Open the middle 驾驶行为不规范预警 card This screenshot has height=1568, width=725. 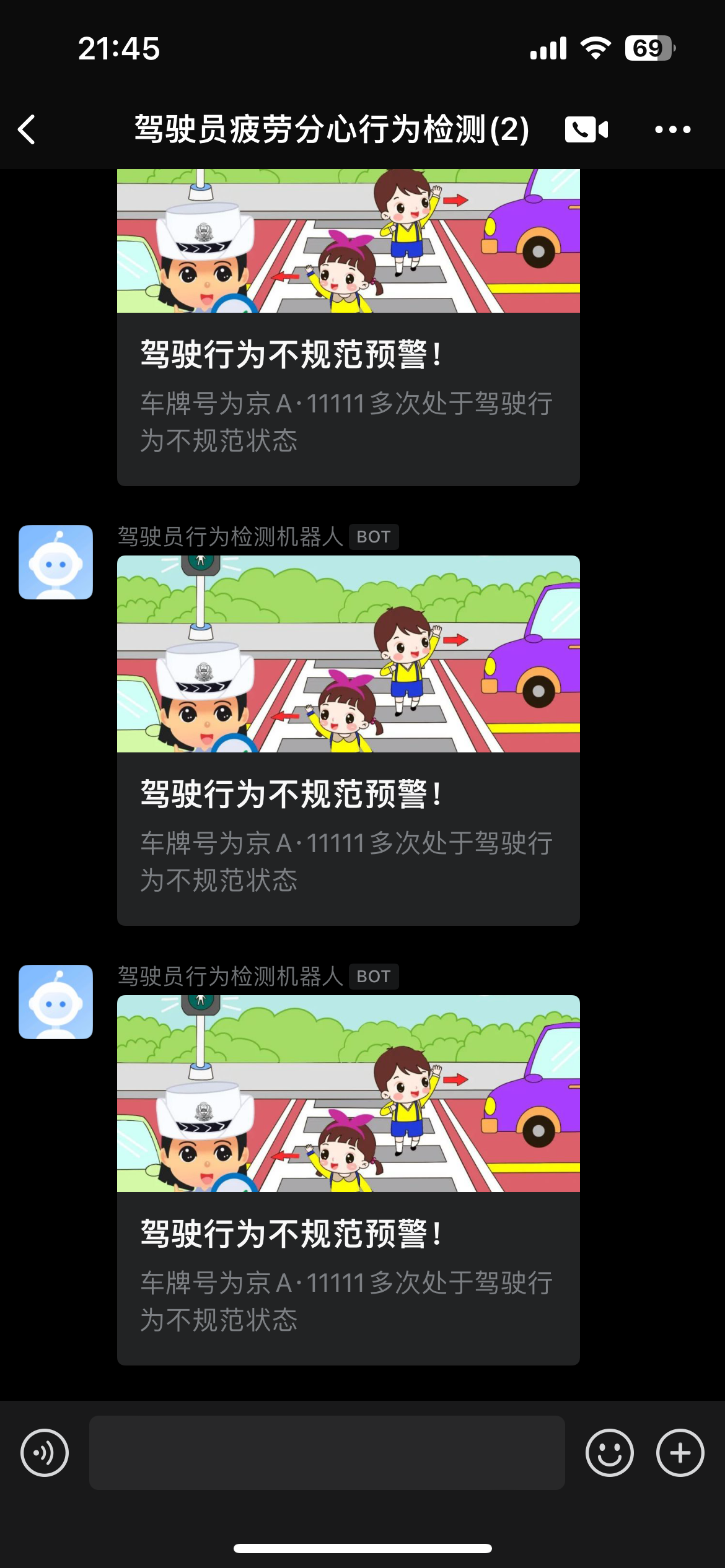(348, 741)
